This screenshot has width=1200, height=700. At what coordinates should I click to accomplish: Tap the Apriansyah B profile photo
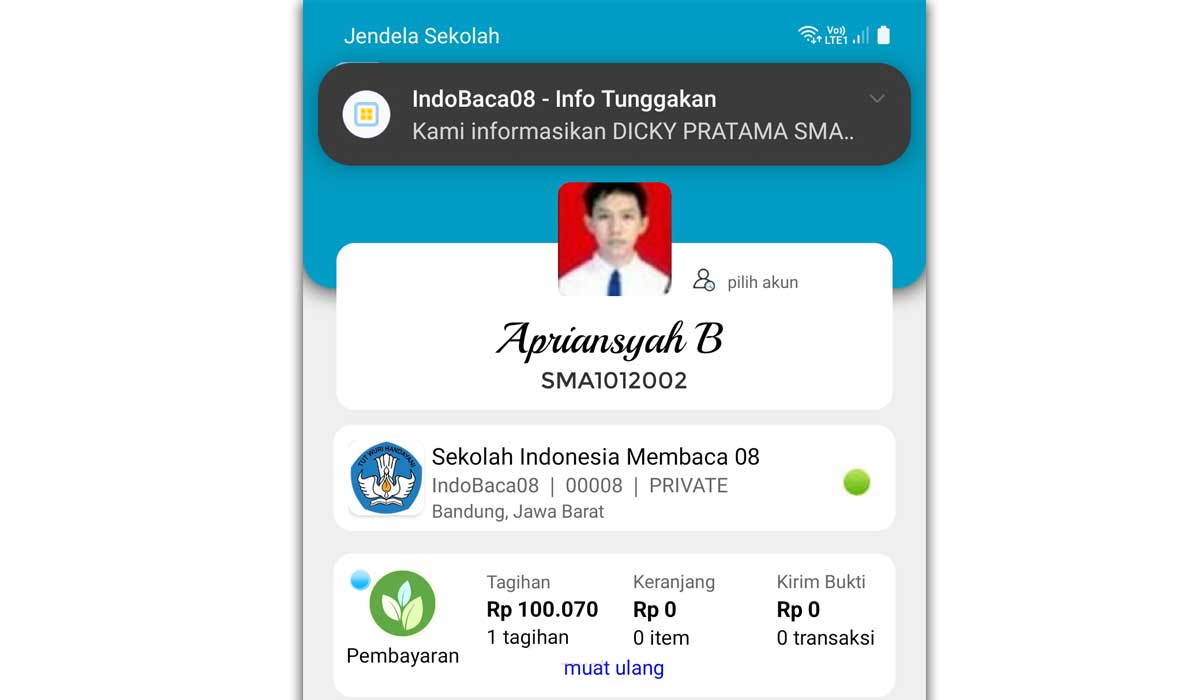[x=614, y=239]
